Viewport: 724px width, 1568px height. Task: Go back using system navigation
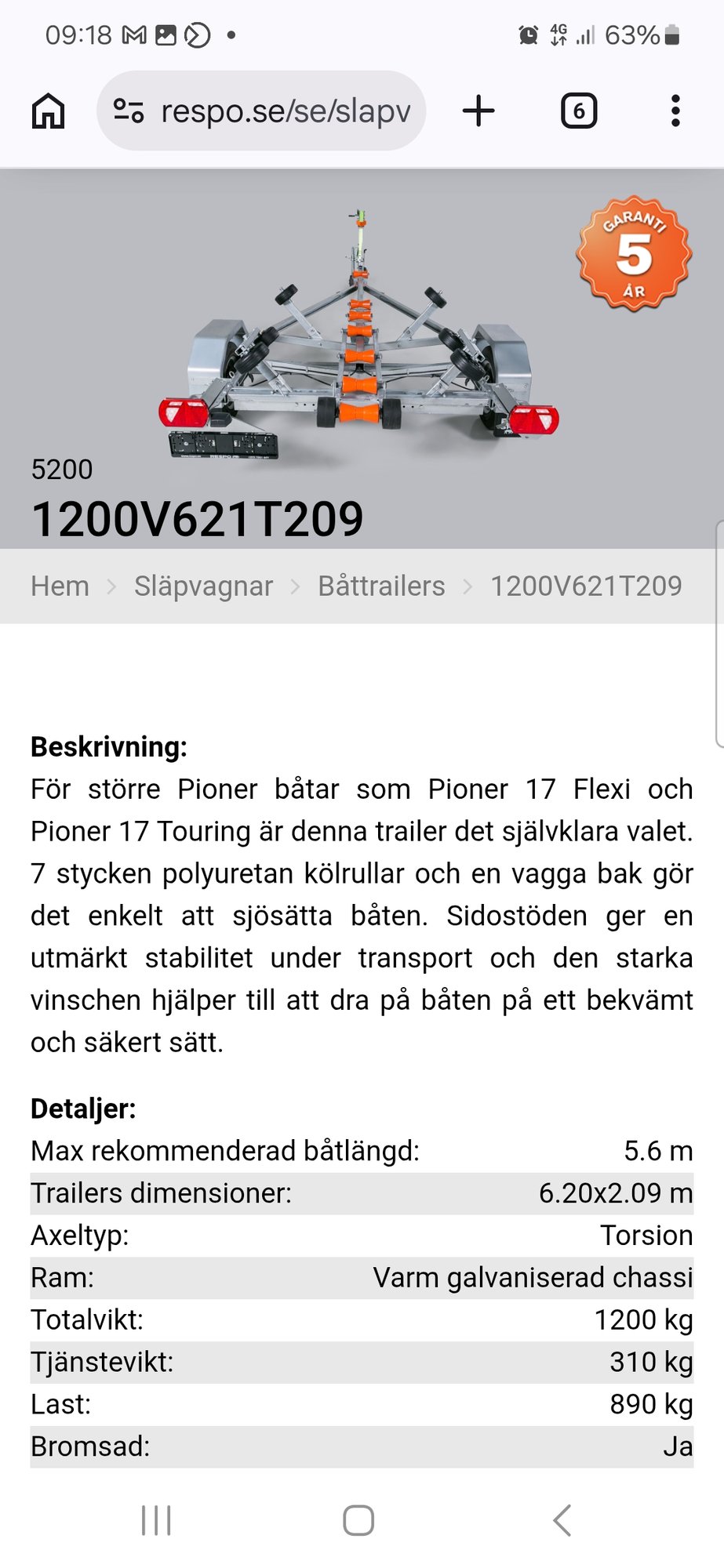[562, 1520]
